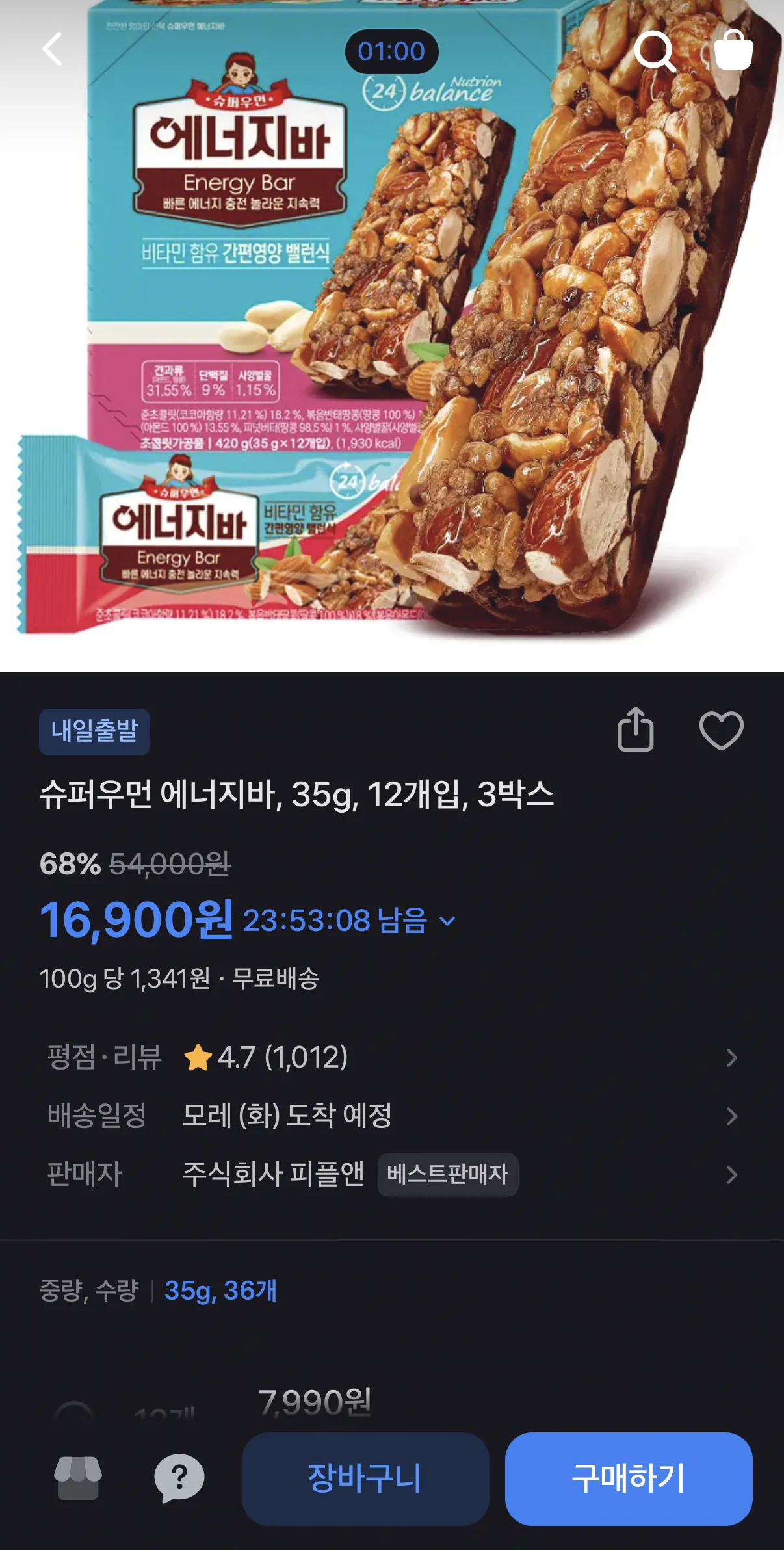Expand the price countdown dropdown chevron
The width and height of the screenshot is (784, 1550).
[x=449, y=923]
